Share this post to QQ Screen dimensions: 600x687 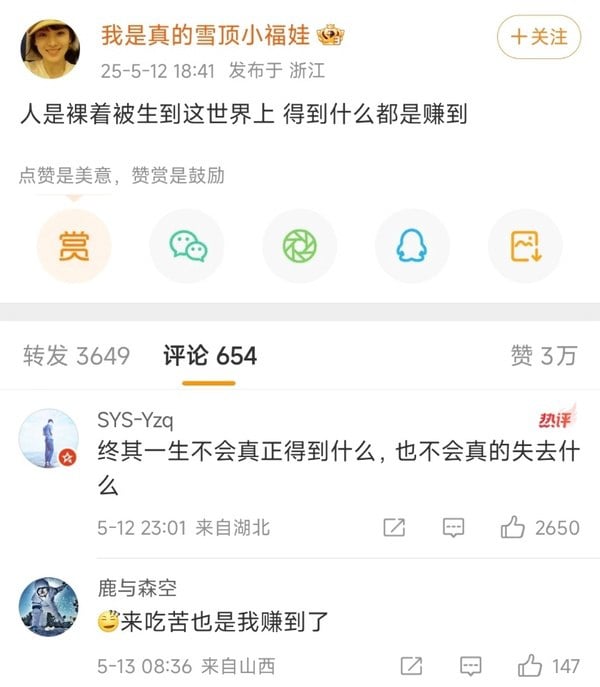412,246
